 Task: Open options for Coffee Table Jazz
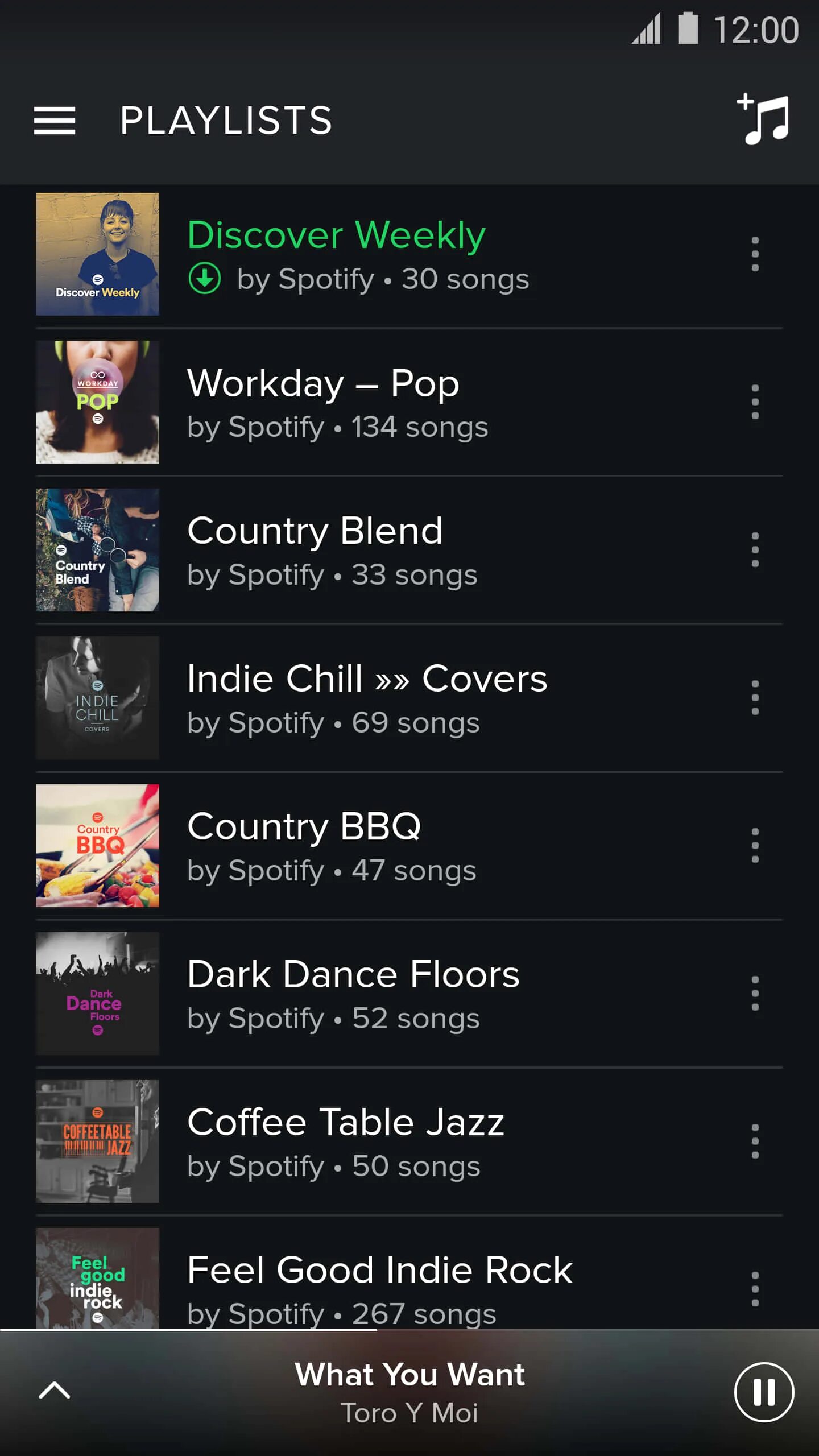(x=755, y=1141)
